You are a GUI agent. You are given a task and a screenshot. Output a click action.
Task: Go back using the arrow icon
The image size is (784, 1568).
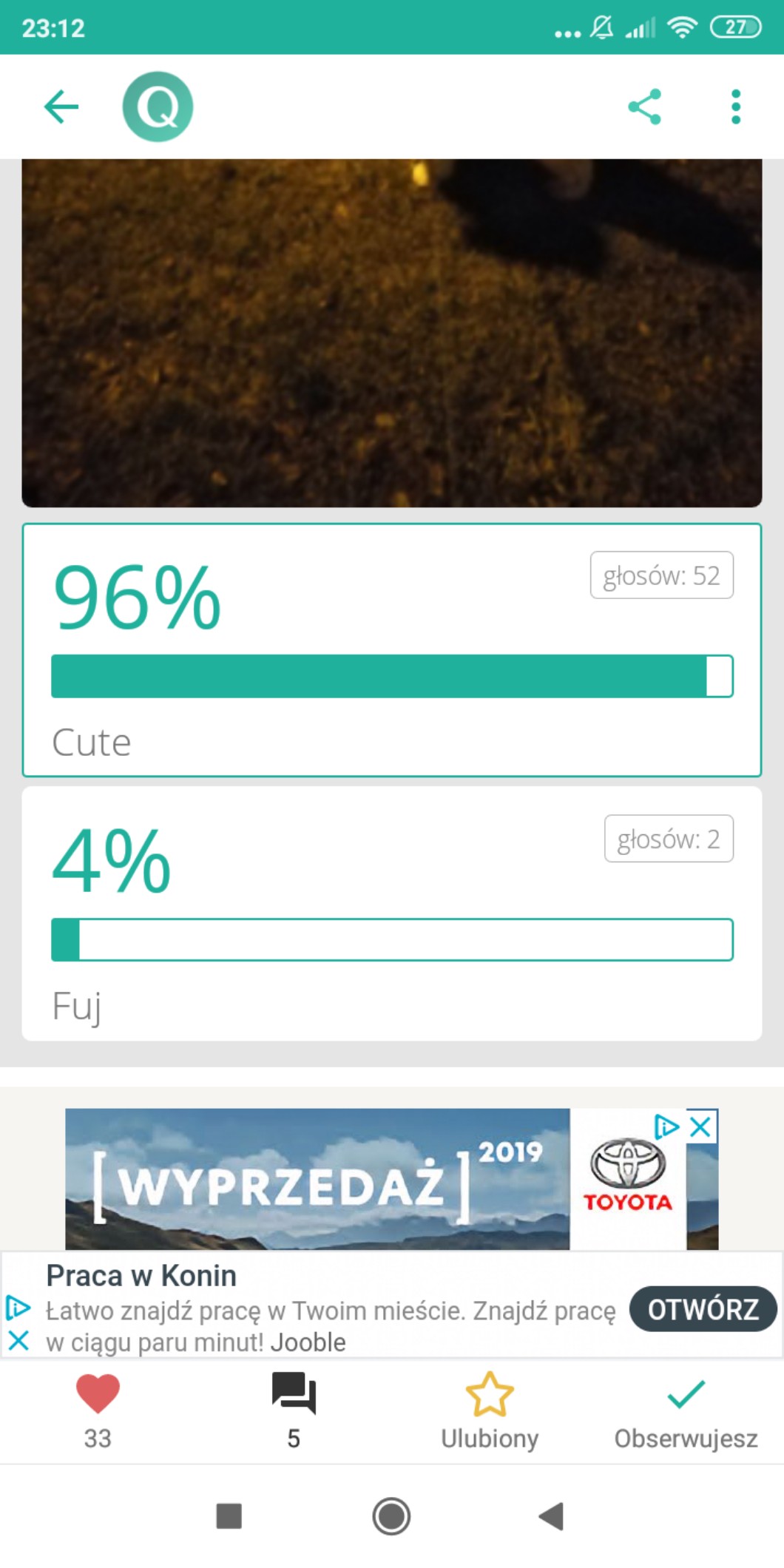(61, 107)
